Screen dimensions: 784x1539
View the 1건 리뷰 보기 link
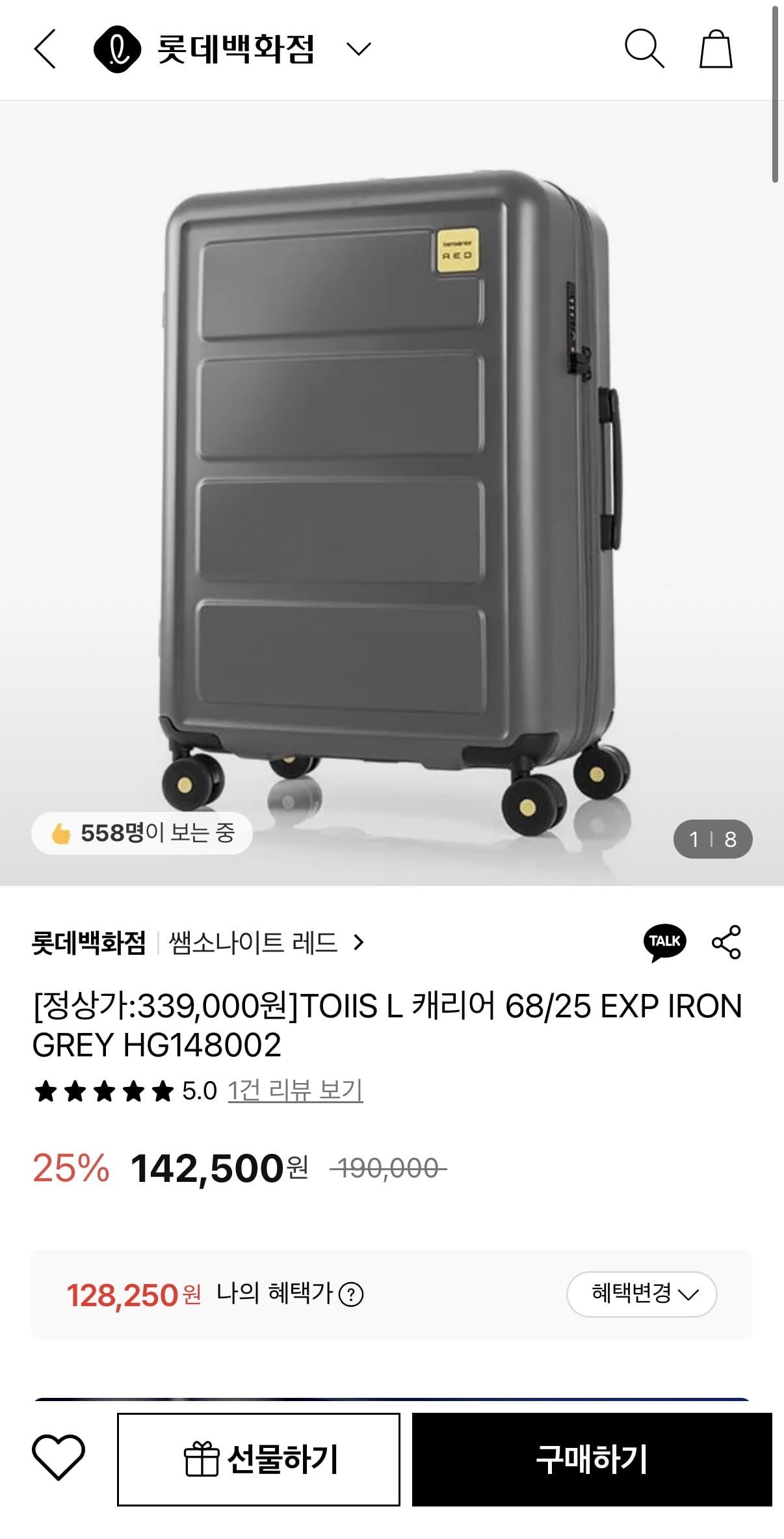pos(295,1090)
